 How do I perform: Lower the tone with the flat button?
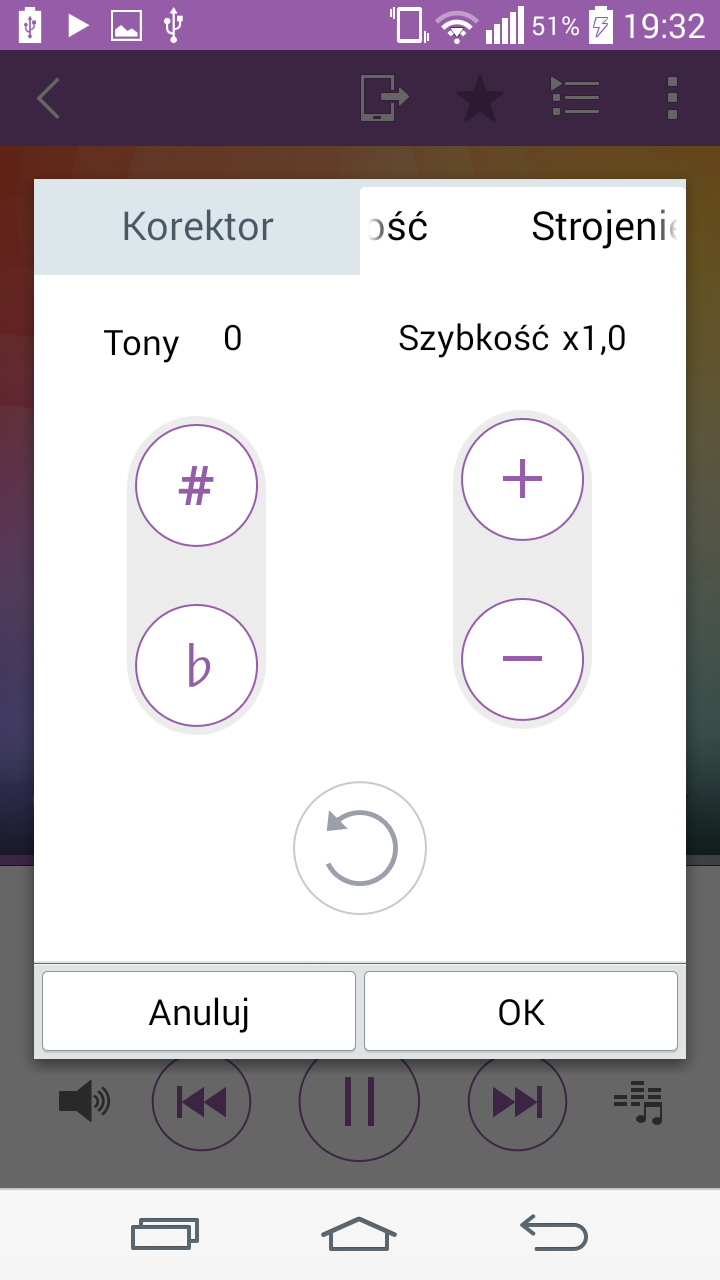pos(196,666)
